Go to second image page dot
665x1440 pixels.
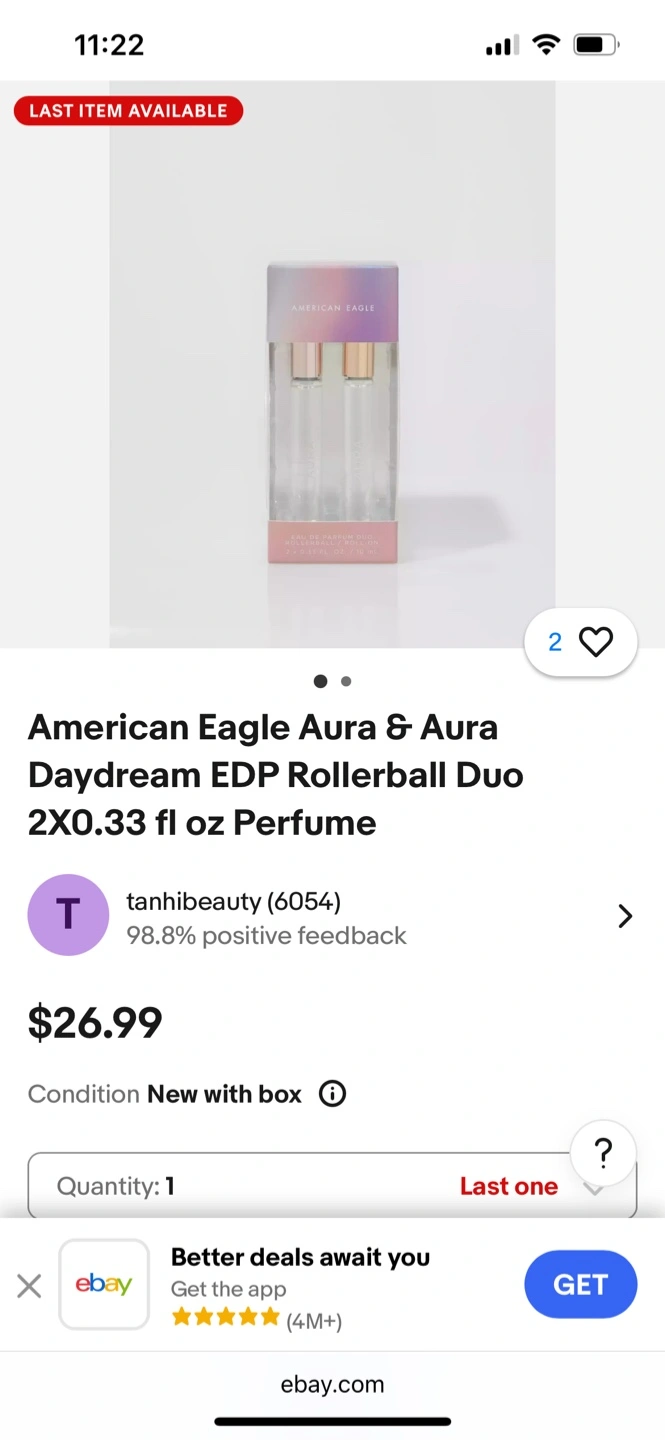346,682
